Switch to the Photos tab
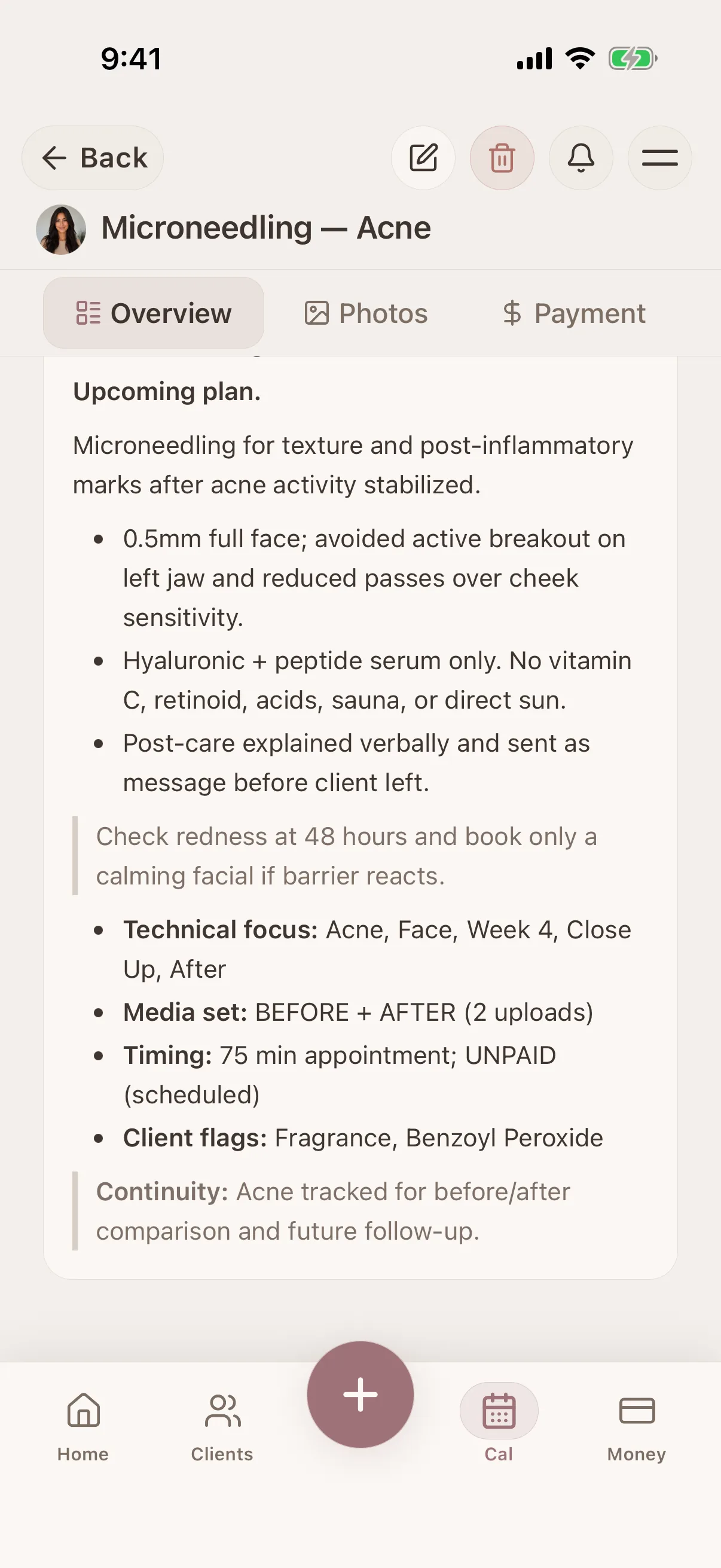721x1568 pixels. tap(366, 313)
